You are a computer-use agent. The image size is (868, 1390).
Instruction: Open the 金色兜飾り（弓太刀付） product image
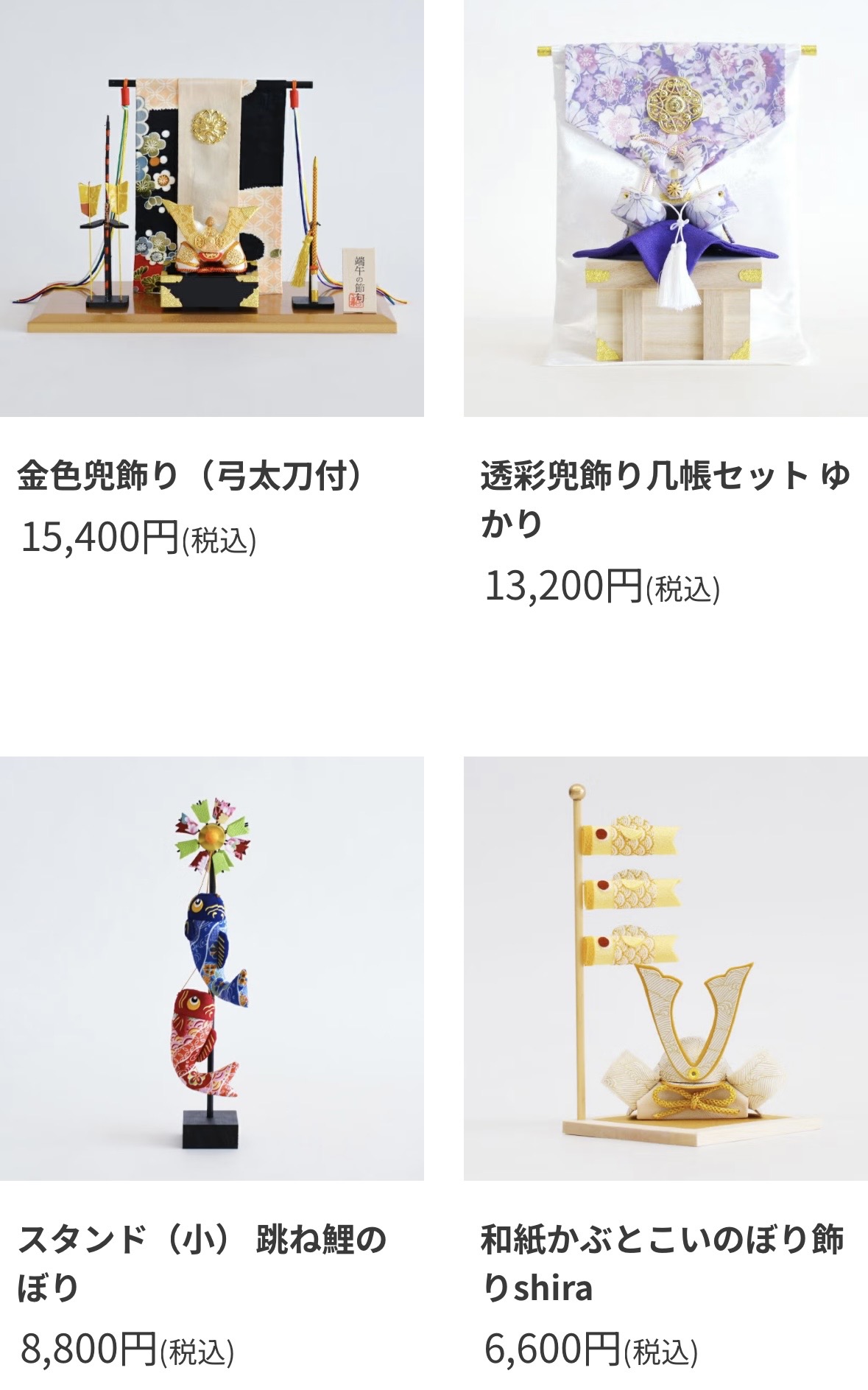click(211, 208)
